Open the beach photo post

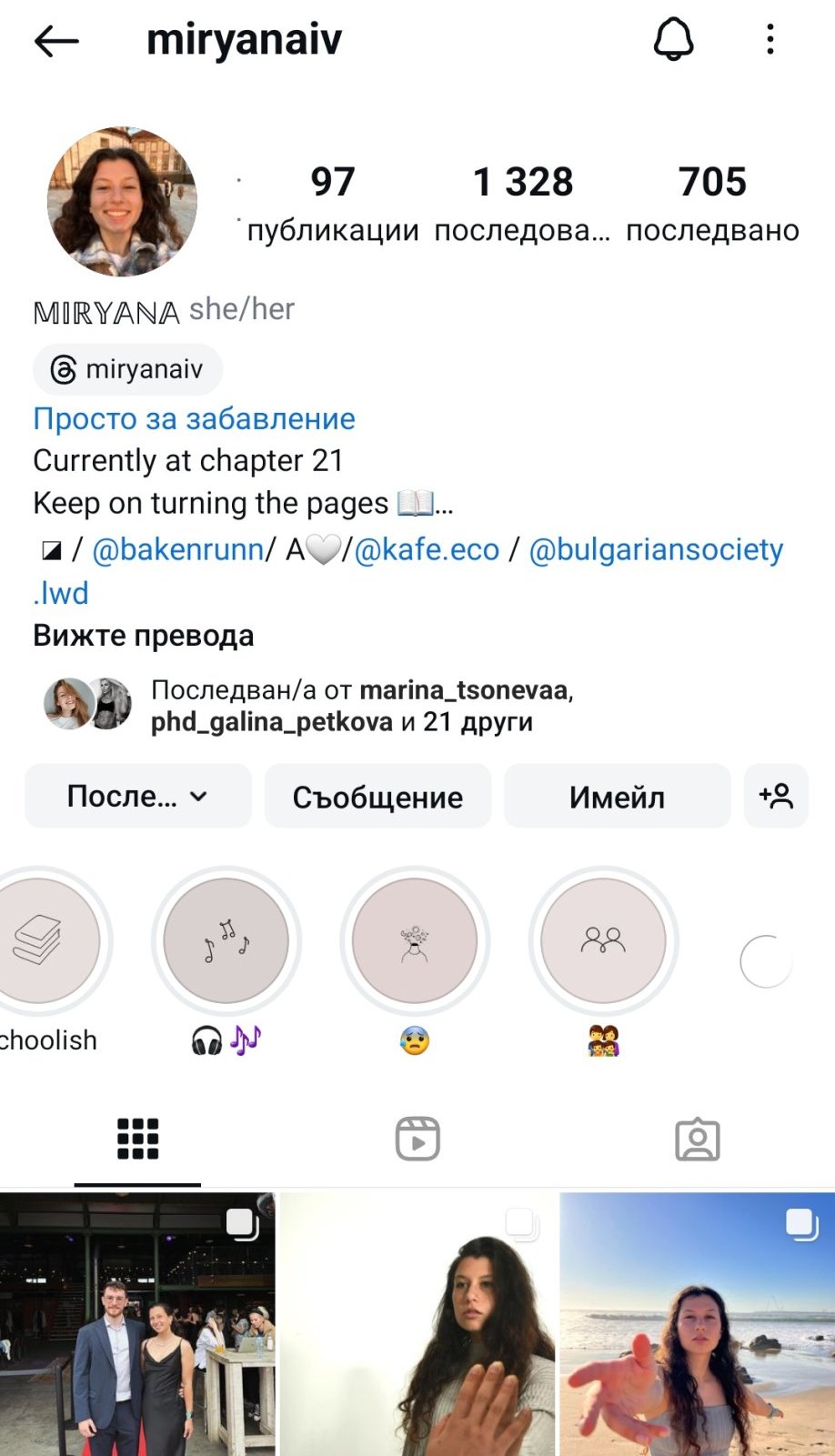tap(697, 1323)
